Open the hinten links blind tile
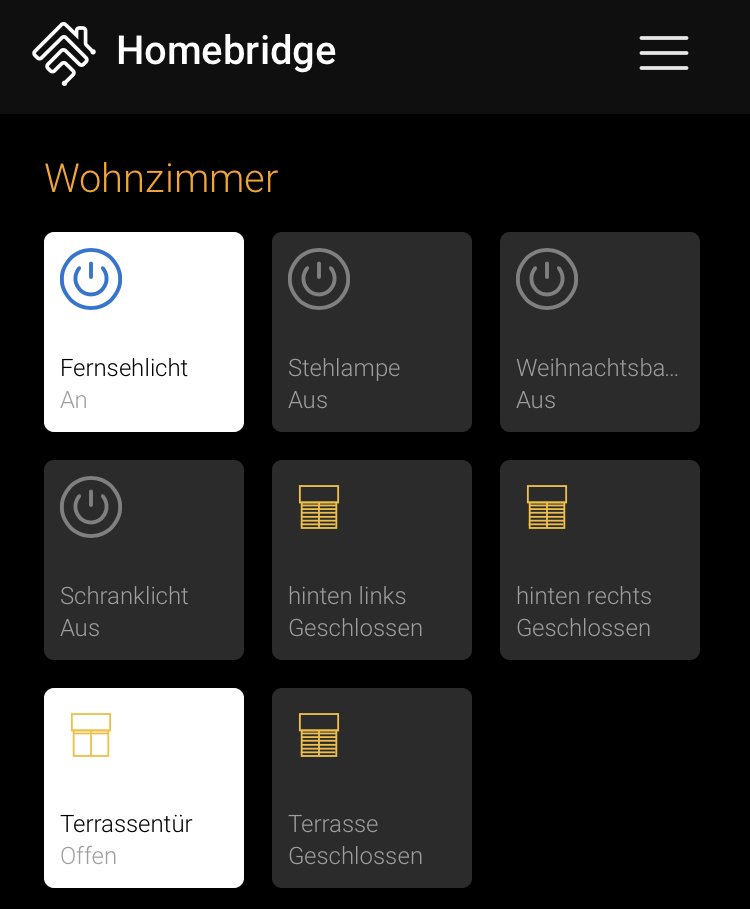Viewport: 750px width, 909px height. pos(372,560)
